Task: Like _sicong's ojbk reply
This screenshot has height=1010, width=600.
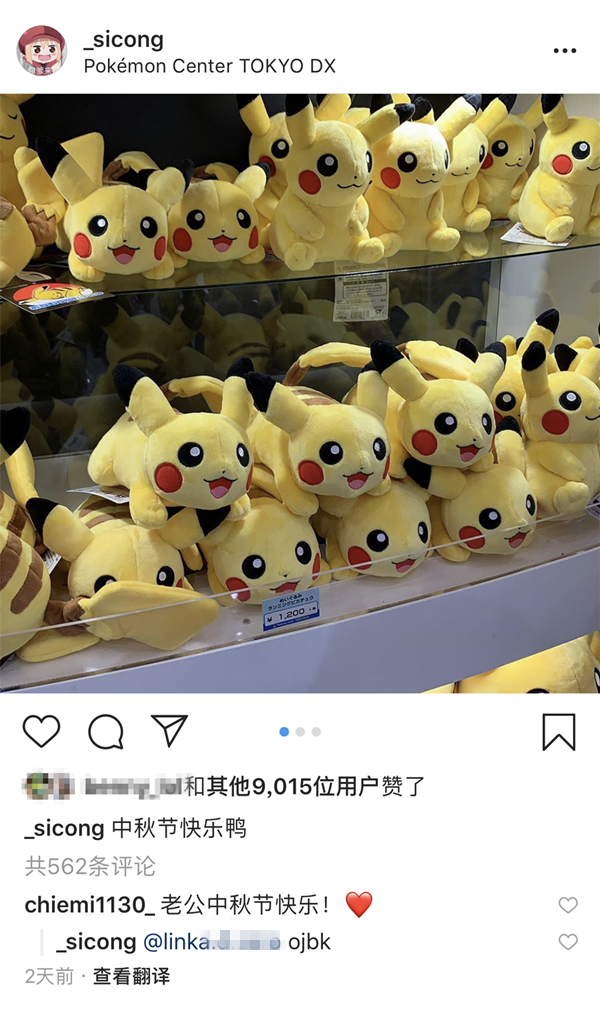Action: tap(568, 942)
